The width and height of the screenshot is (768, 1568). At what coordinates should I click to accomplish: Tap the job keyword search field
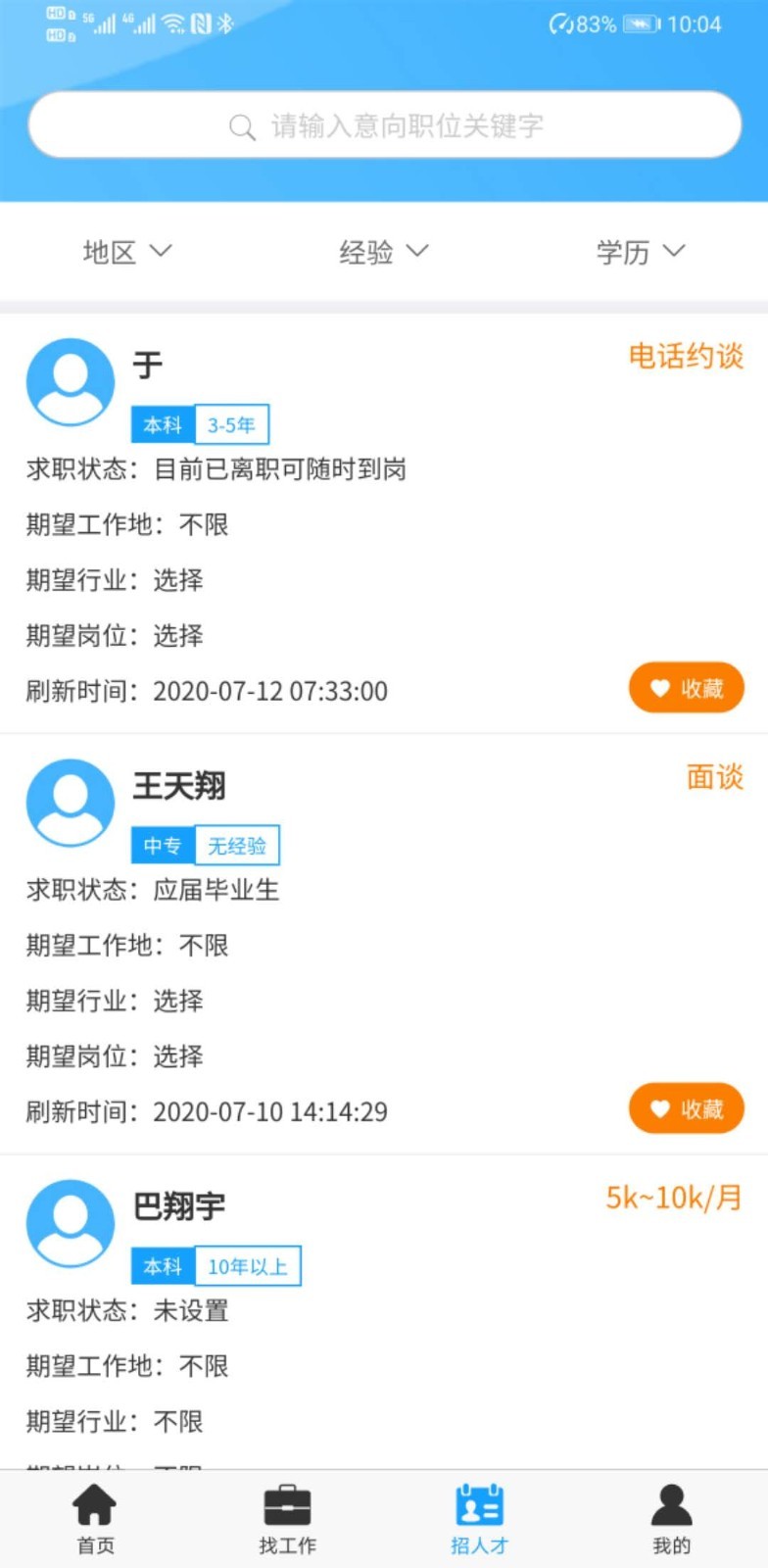(x=384, y=125)
